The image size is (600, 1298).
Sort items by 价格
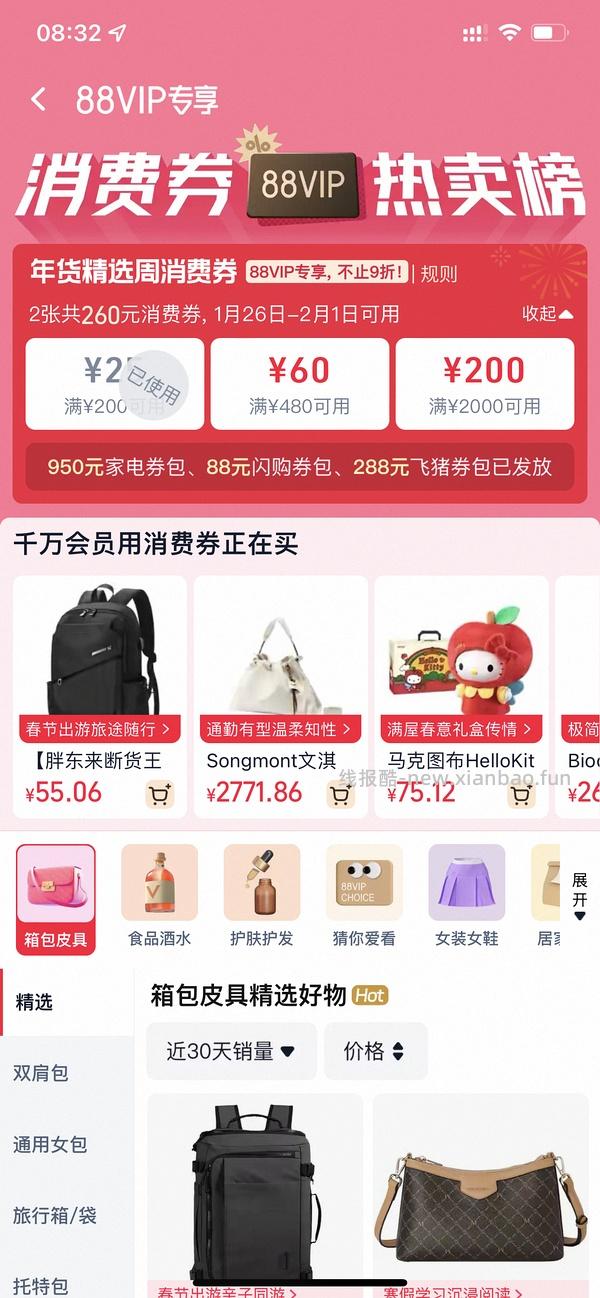(x=375, y=1051)
